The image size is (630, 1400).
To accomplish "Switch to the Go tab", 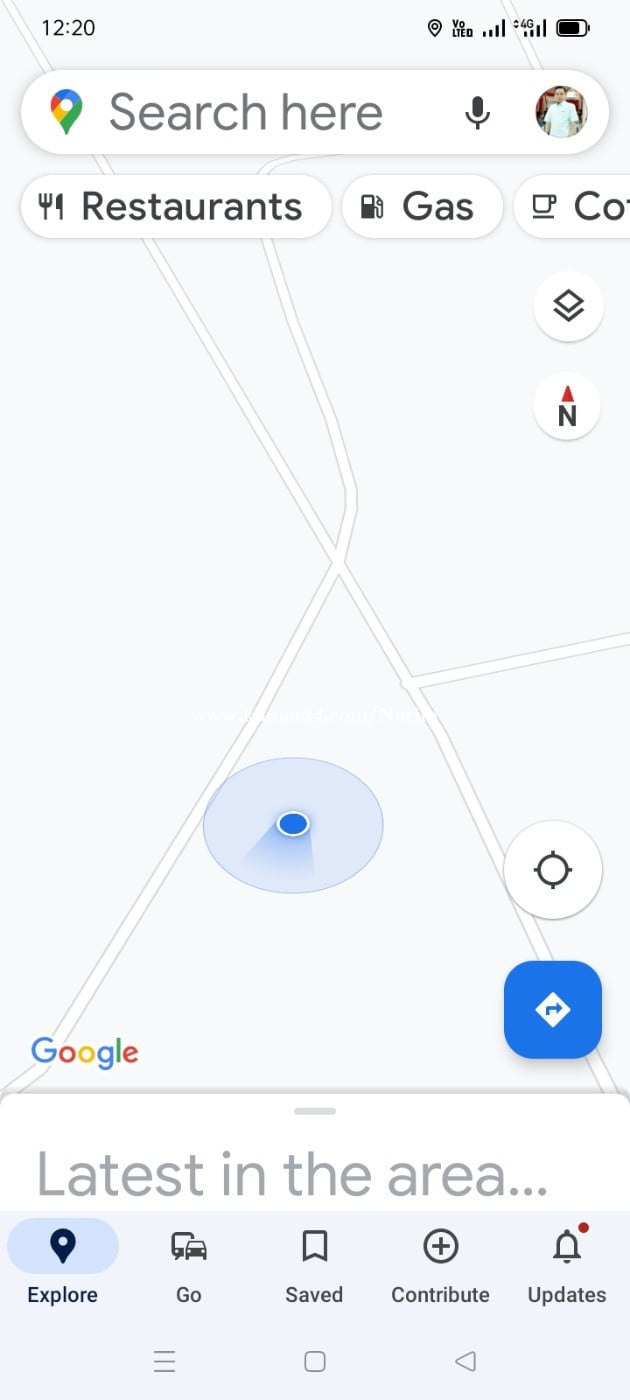I will pos(188,1266).
